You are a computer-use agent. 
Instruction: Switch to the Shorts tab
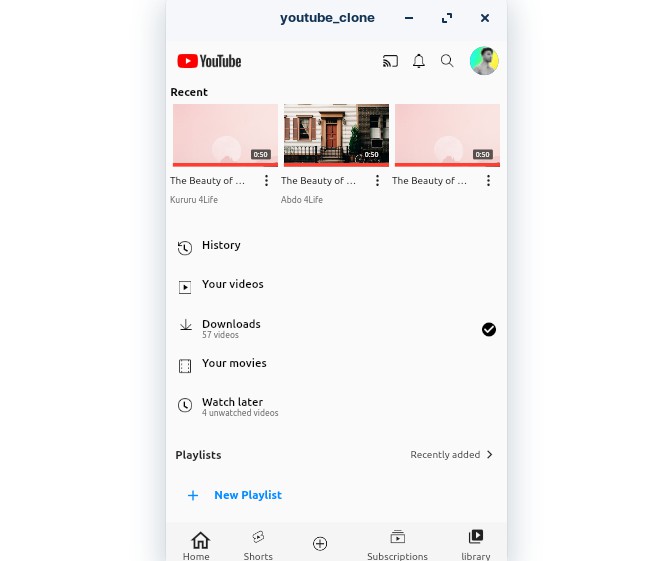point(258,545)
